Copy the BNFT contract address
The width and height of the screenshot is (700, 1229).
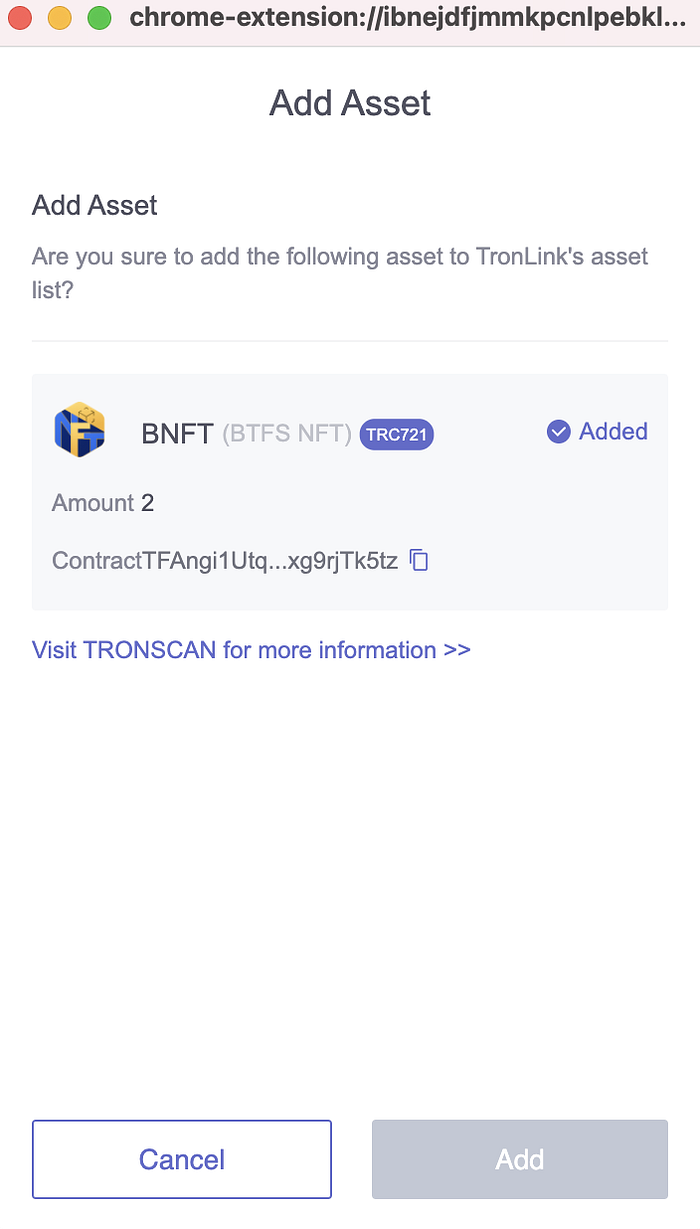pyautogui.click(x=420, y=561)
